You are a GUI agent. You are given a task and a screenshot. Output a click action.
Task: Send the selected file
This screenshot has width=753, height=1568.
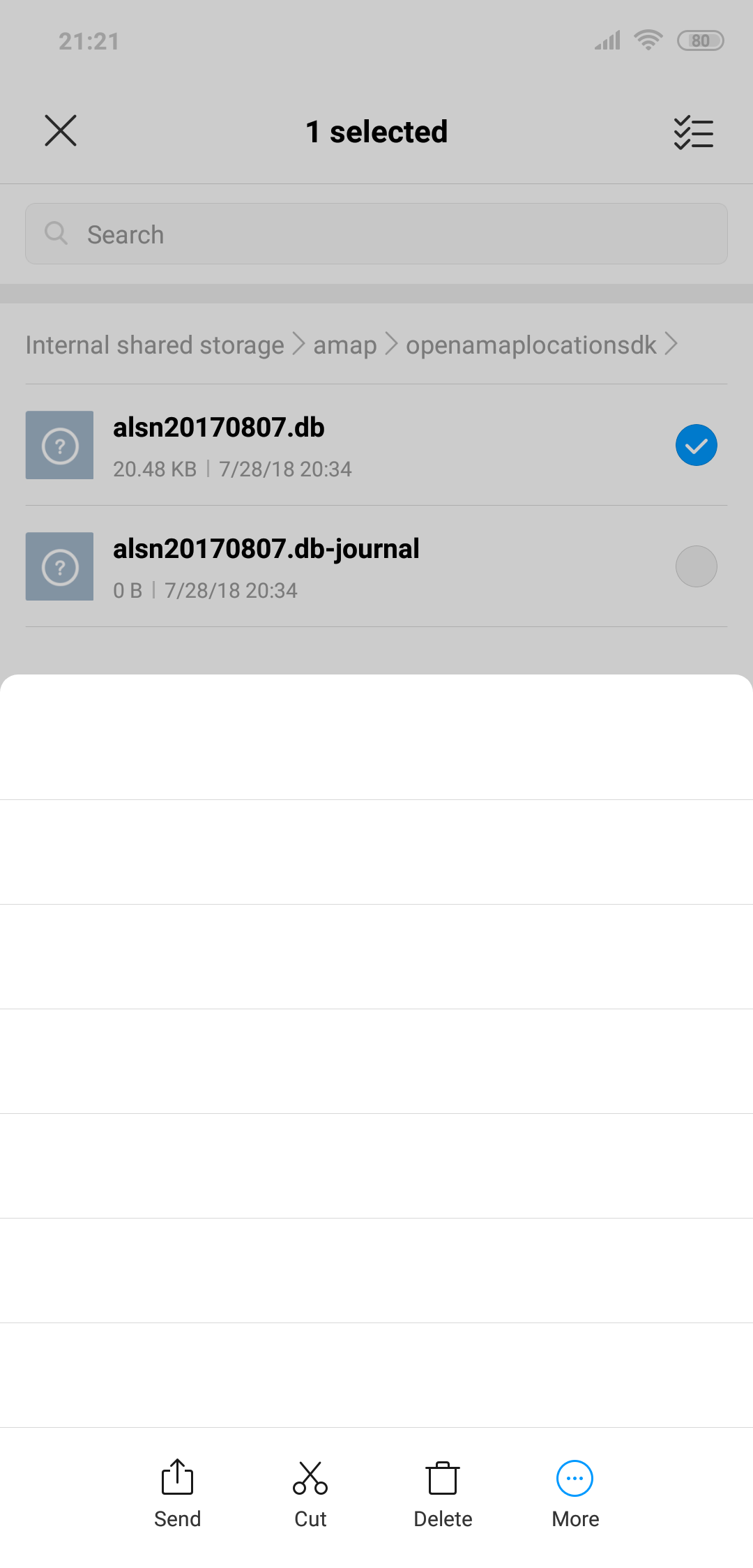[x=177, y=1493]
